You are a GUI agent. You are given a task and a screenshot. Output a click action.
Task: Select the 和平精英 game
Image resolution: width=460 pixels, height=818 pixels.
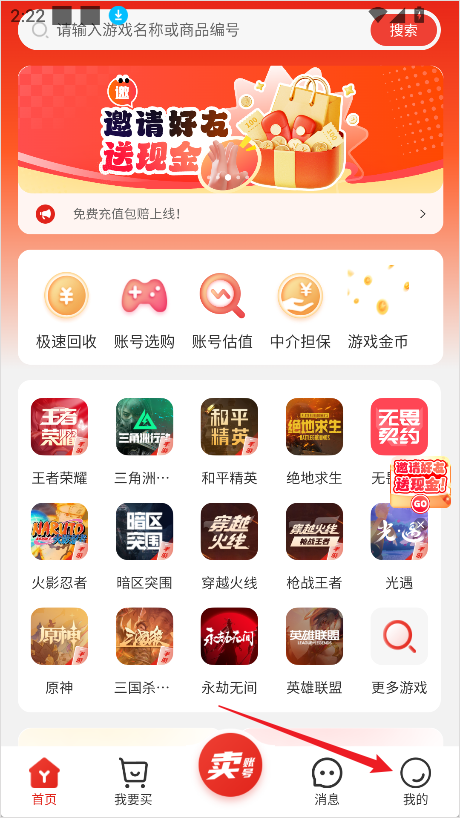(x=229, y=441)
